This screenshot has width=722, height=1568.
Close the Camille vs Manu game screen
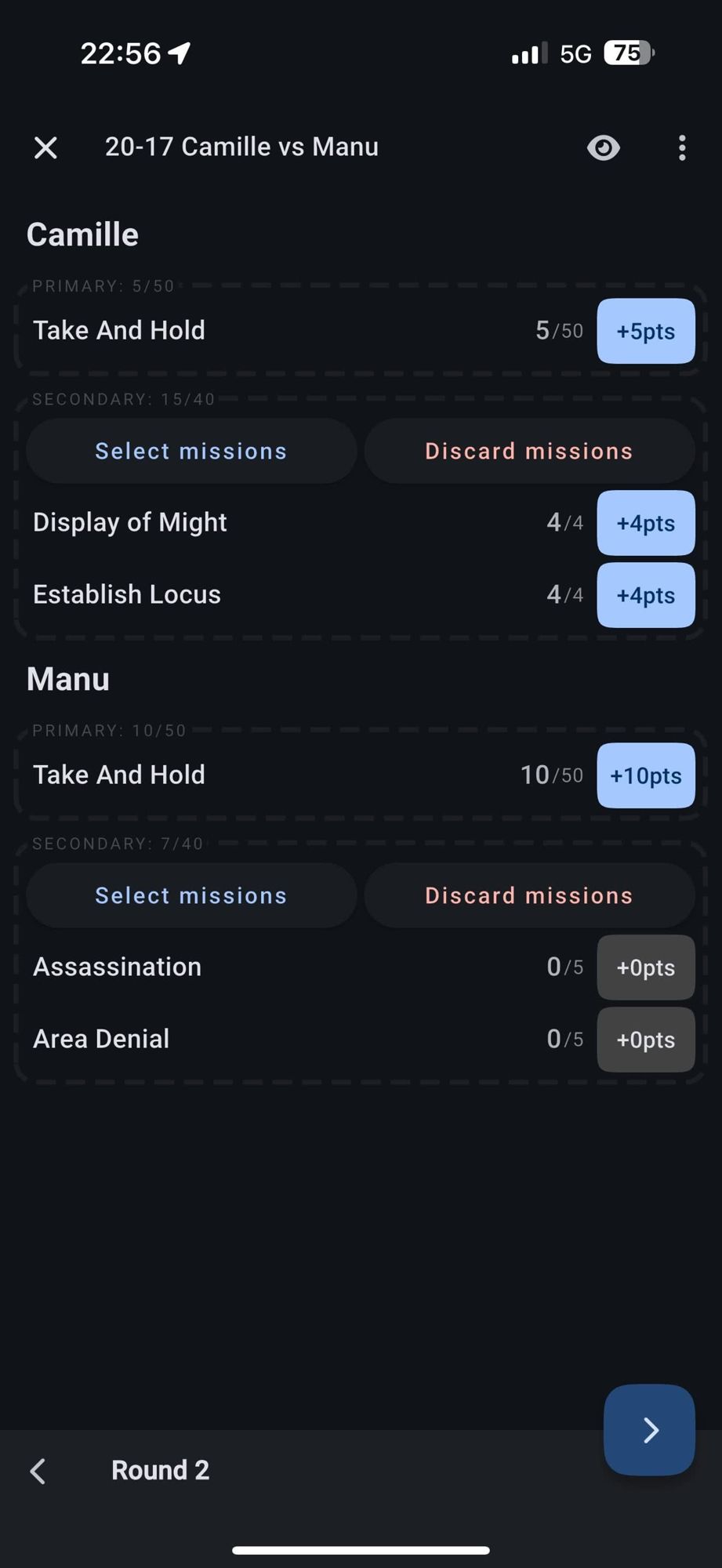pyautogui.click(x=45, y=147)
